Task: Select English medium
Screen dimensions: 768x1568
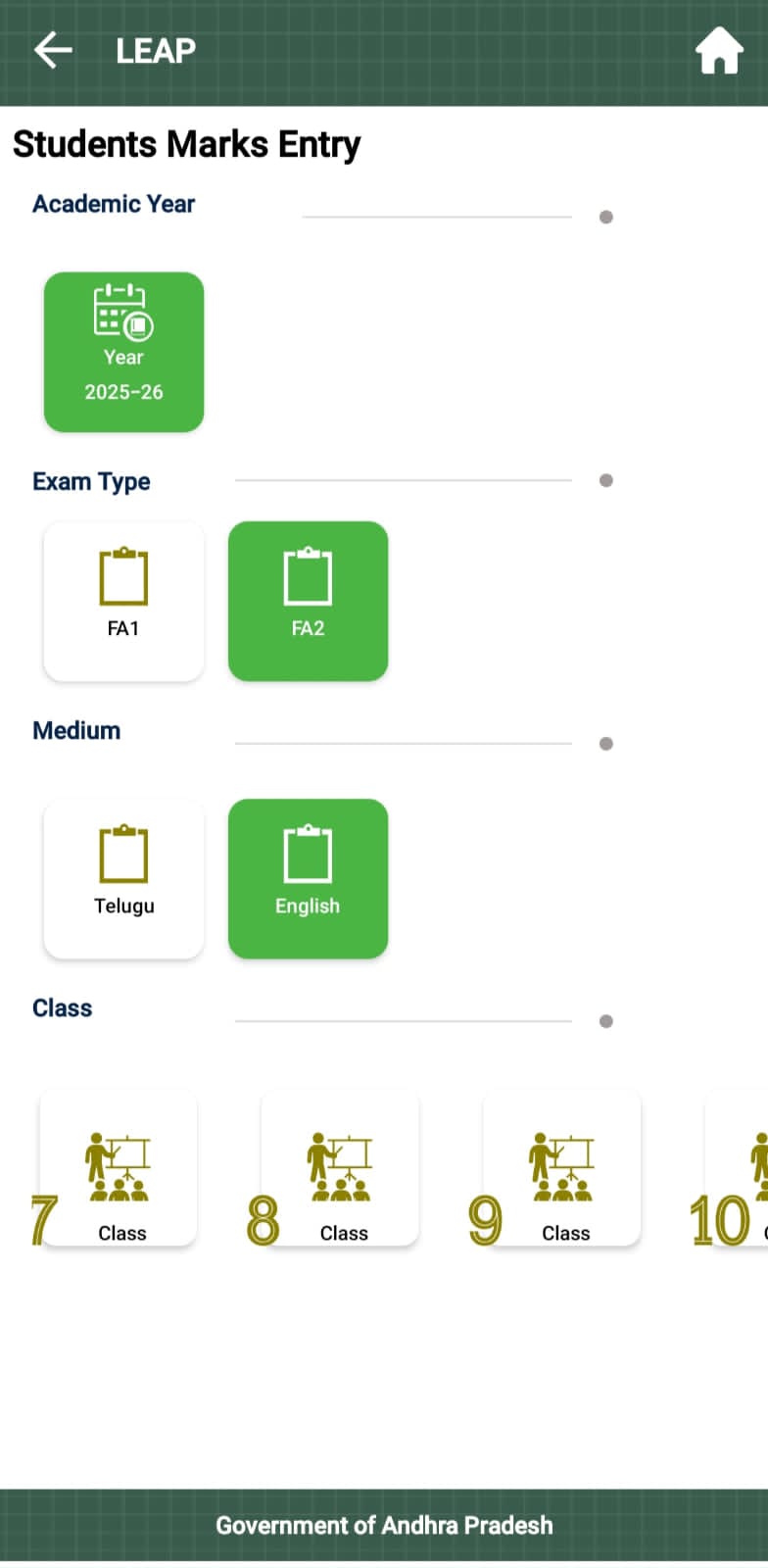Action: [308, 878]
